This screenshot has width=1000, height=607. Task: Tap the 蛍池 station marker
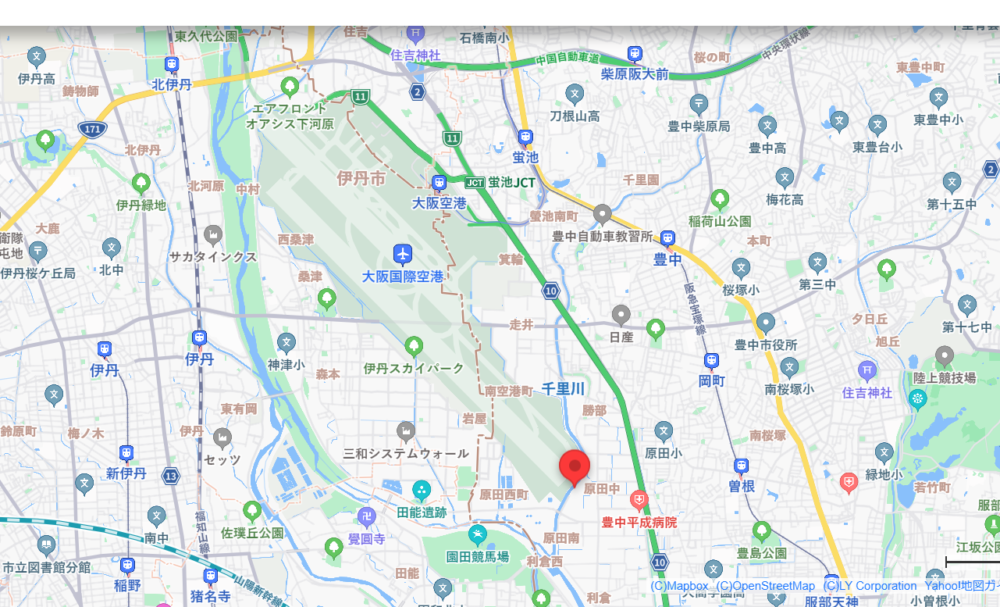tap(525, 138)
